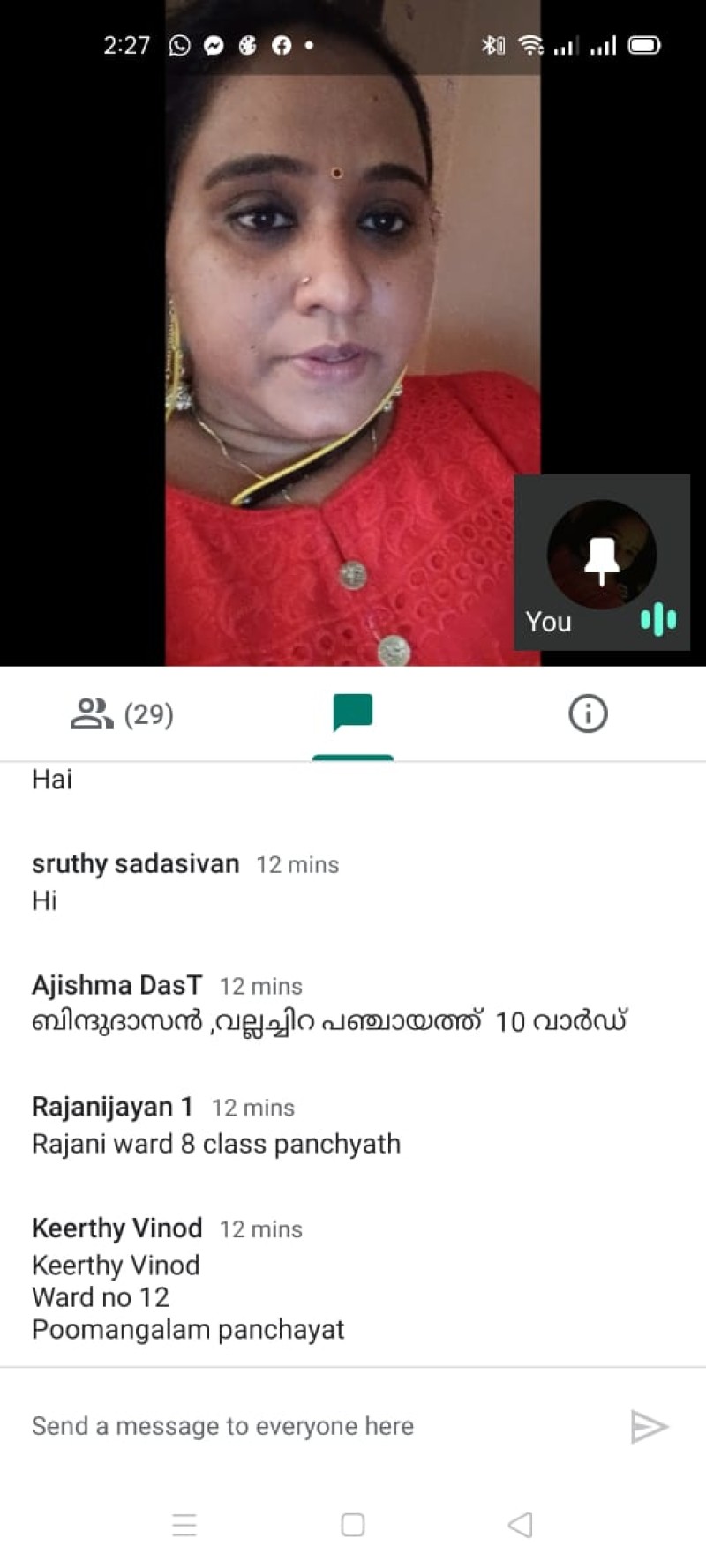Open the participants tab showing 29 people

(x=122, y=713)
